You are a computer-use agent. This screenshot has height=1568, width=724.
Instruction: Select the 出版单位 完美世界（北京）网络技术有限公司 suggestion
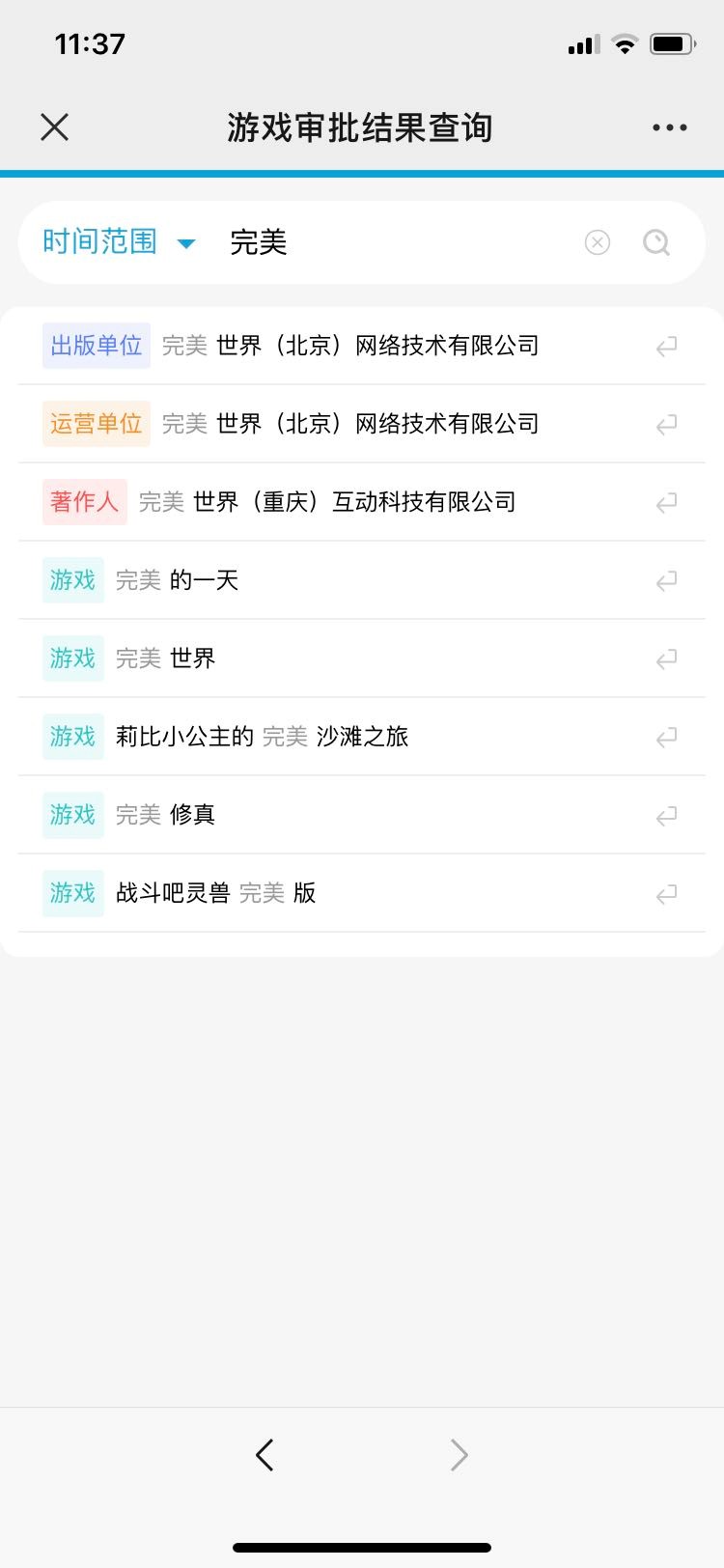pyautogui.click(x=349, y=346)
